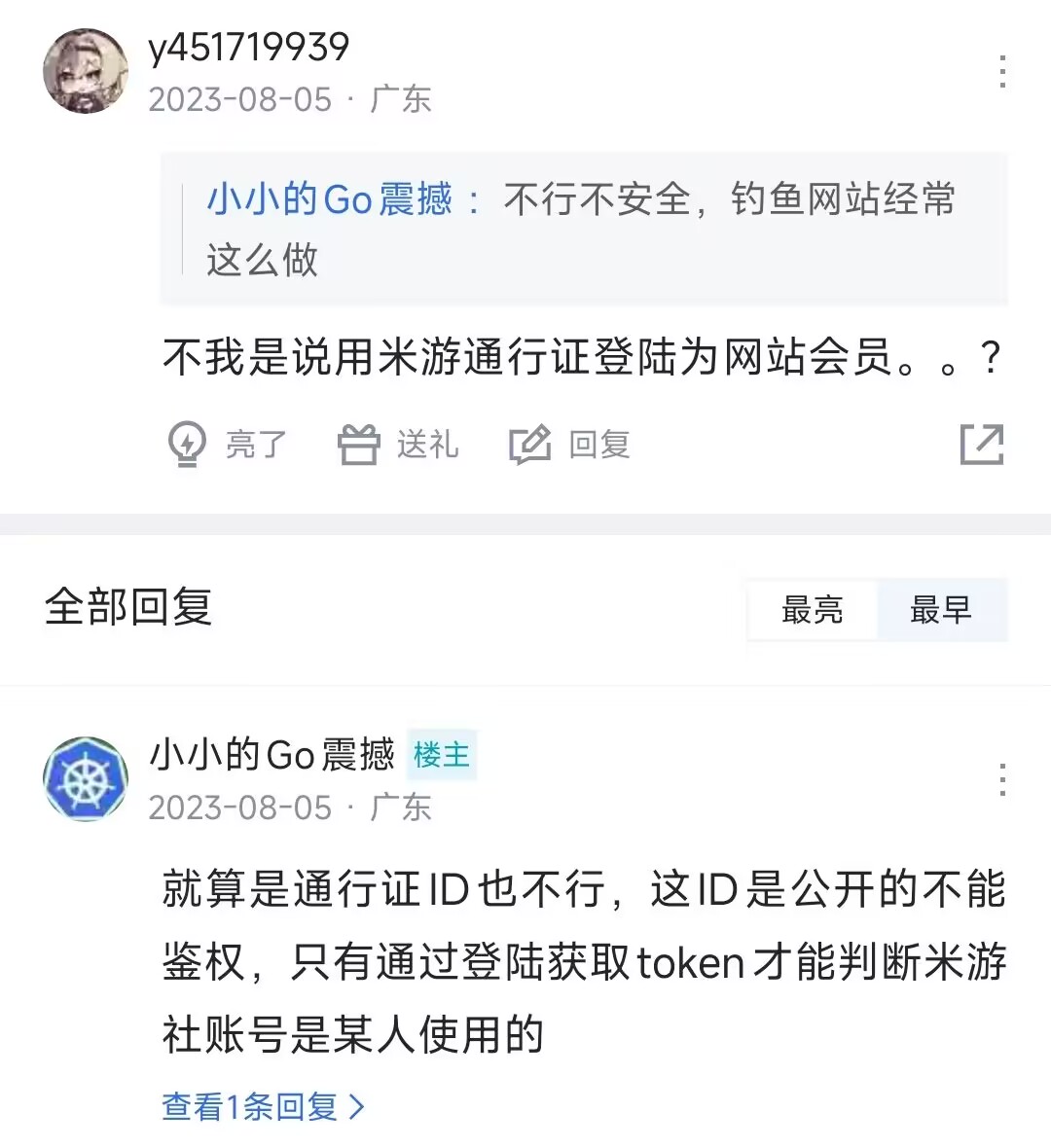This screenshot has width=1051, height=1148.
Task: Open the quoted comment from 小小的Go震撼
Action: [x=582, y=230]
